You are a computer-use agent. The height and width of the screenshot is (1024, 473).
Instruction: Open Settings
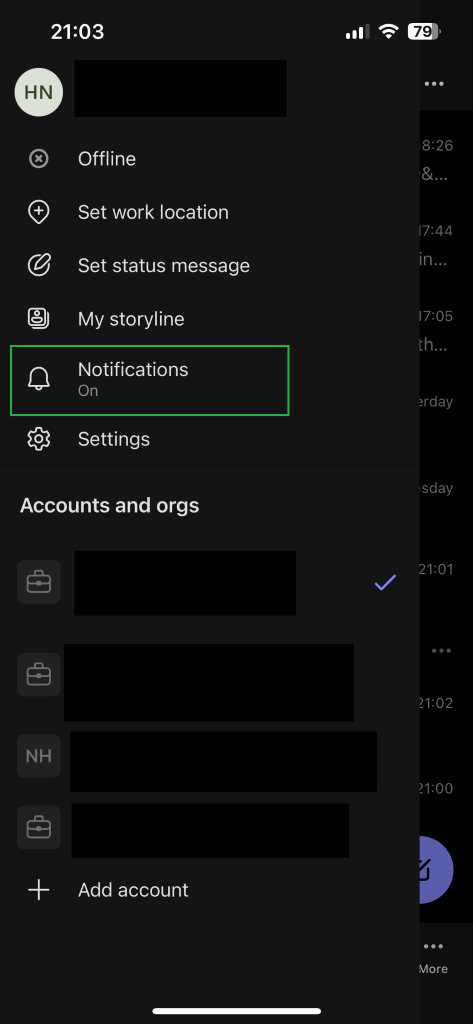tap(209, 439)
